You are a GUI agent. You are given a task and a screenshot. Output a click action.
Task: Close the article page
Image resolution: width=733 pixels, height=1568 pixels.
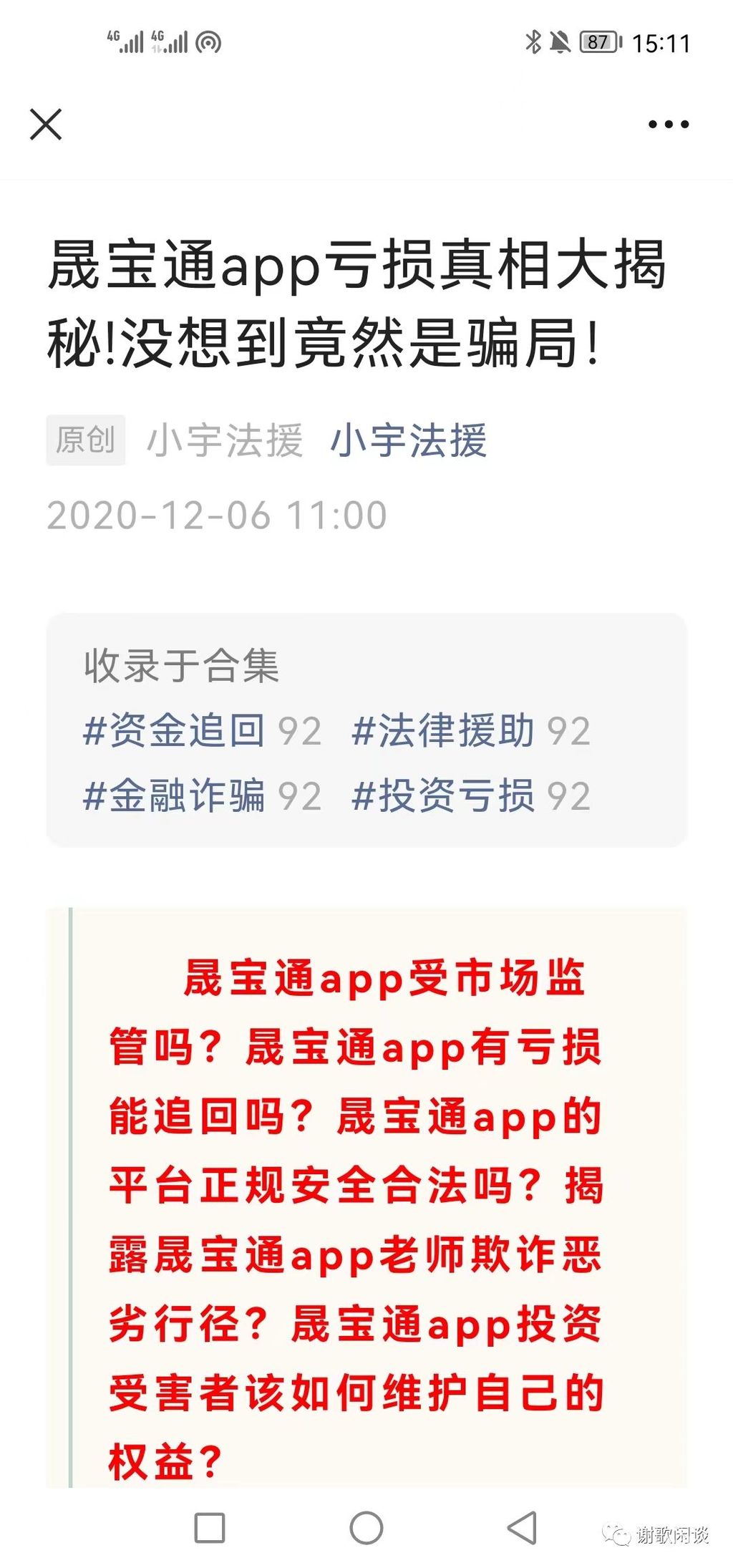click(46, 125)
